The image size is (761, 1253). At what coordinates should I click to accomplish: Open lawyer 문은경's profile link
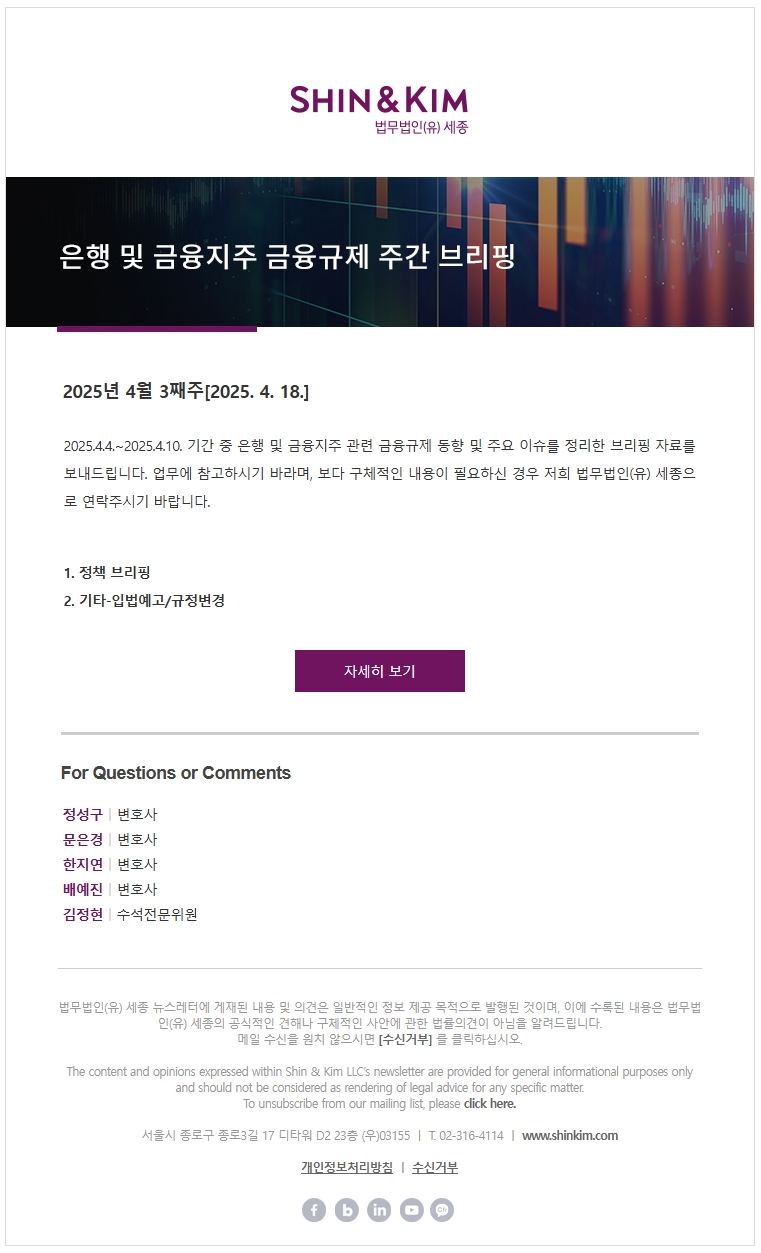tap(82, 839)
